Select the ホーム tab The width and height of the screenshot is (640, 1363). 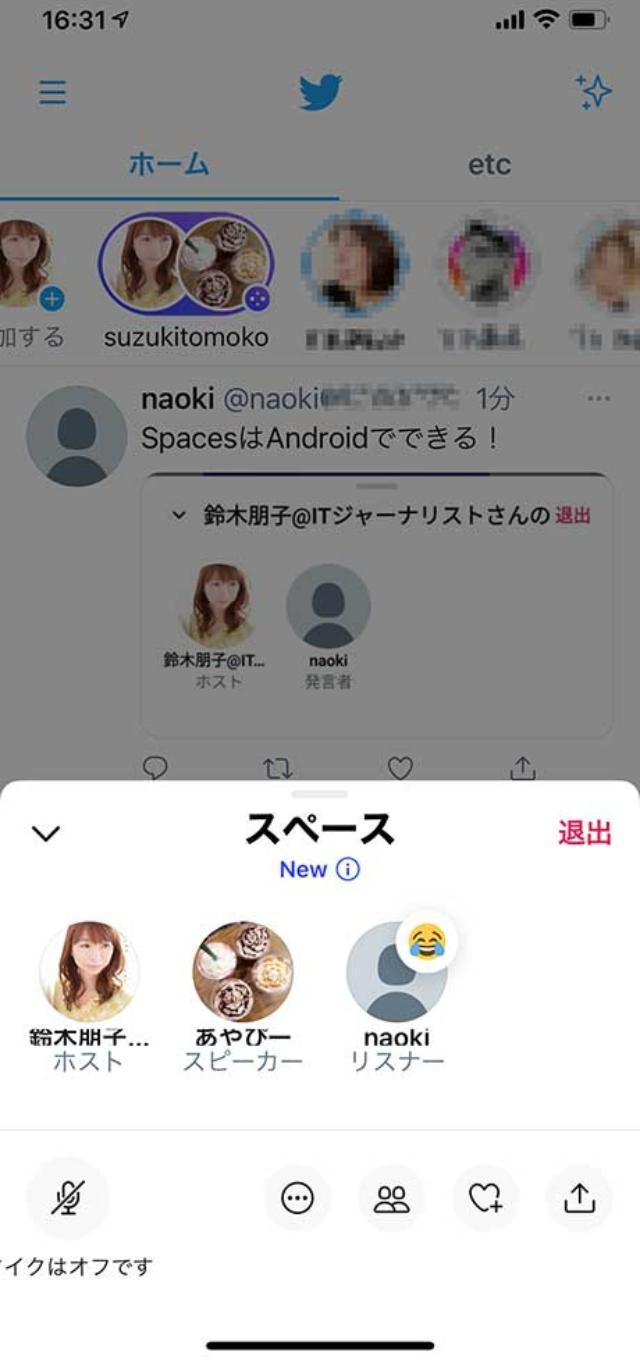click(169, 165)
